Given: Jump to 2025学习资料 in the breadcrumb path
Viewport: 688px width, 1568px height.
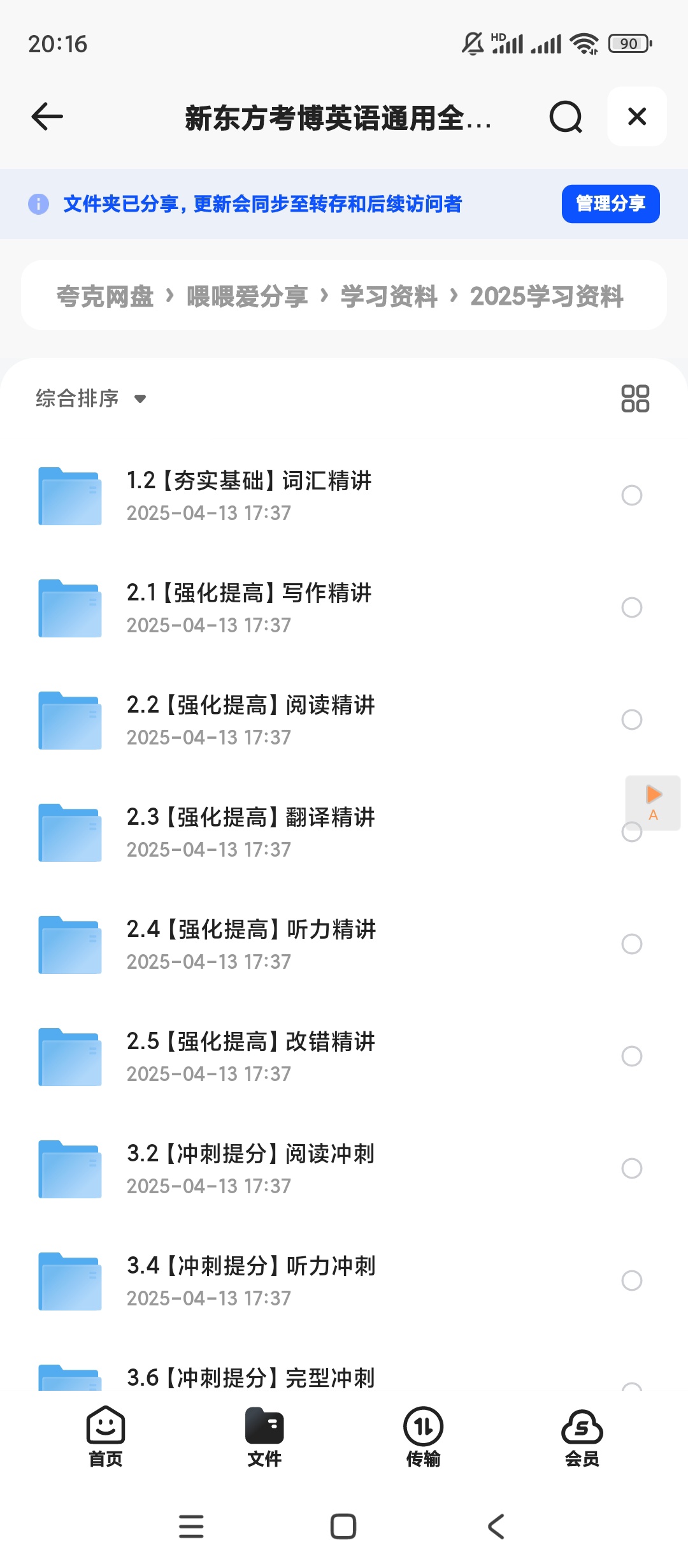Looking at the screenshot, I should (x=547, y=296).
